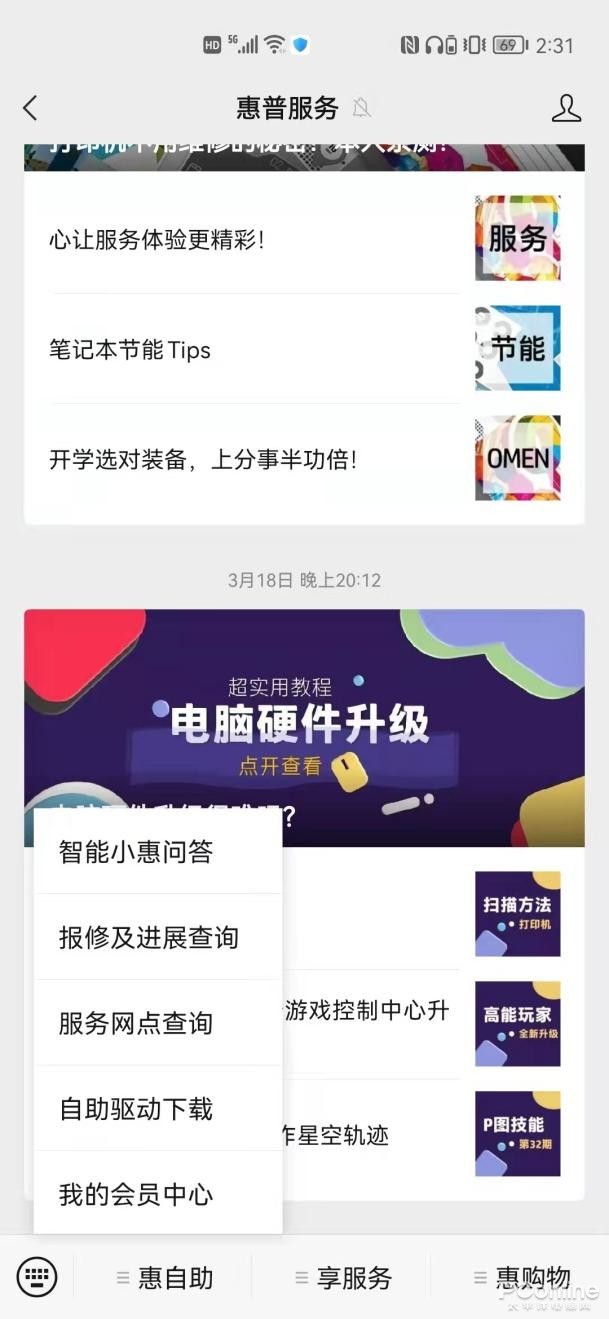This screenshot has height=1319, width=609.
Task: Open the account profile icon
Action: [x=566, y=108]
